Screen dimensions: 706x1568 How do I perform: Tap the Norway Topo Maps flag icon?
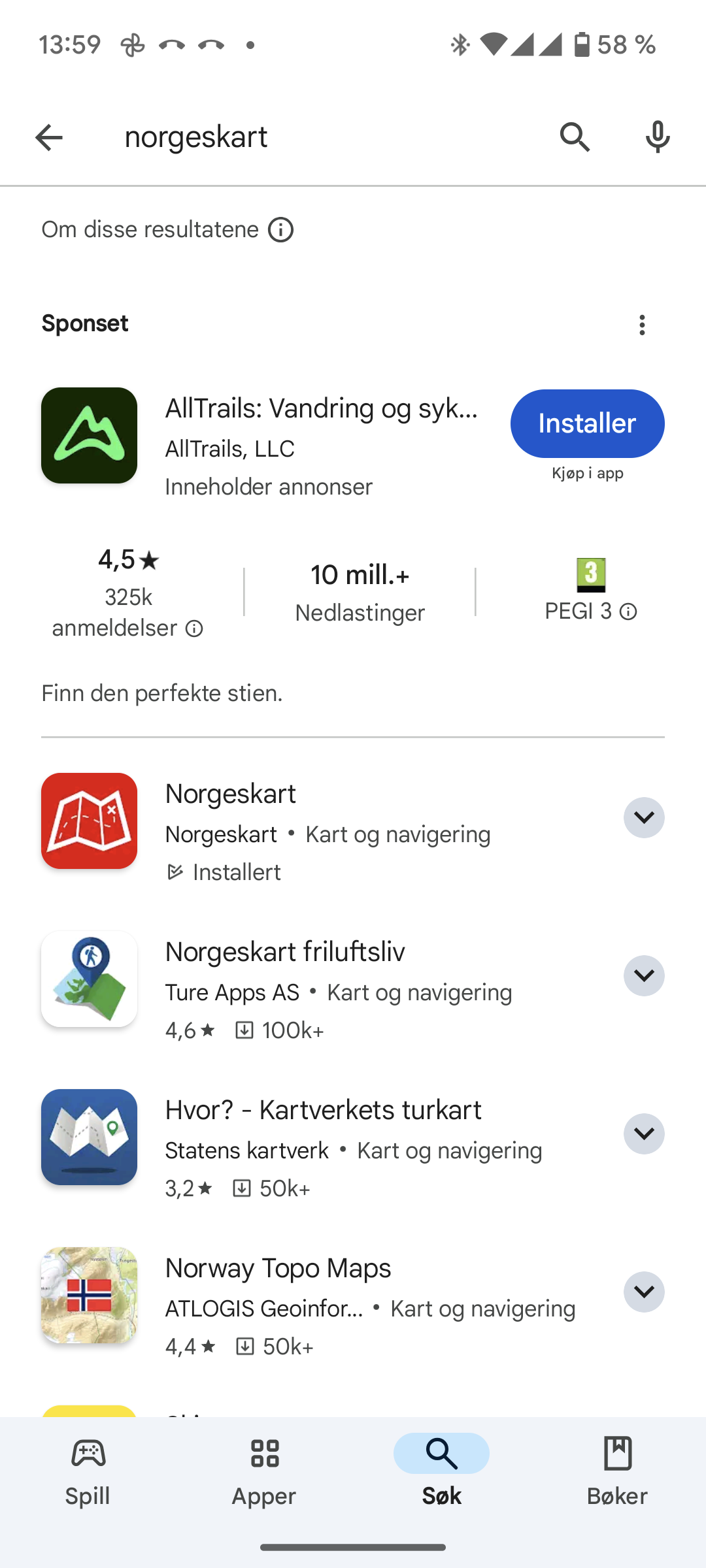(89, 1295)
